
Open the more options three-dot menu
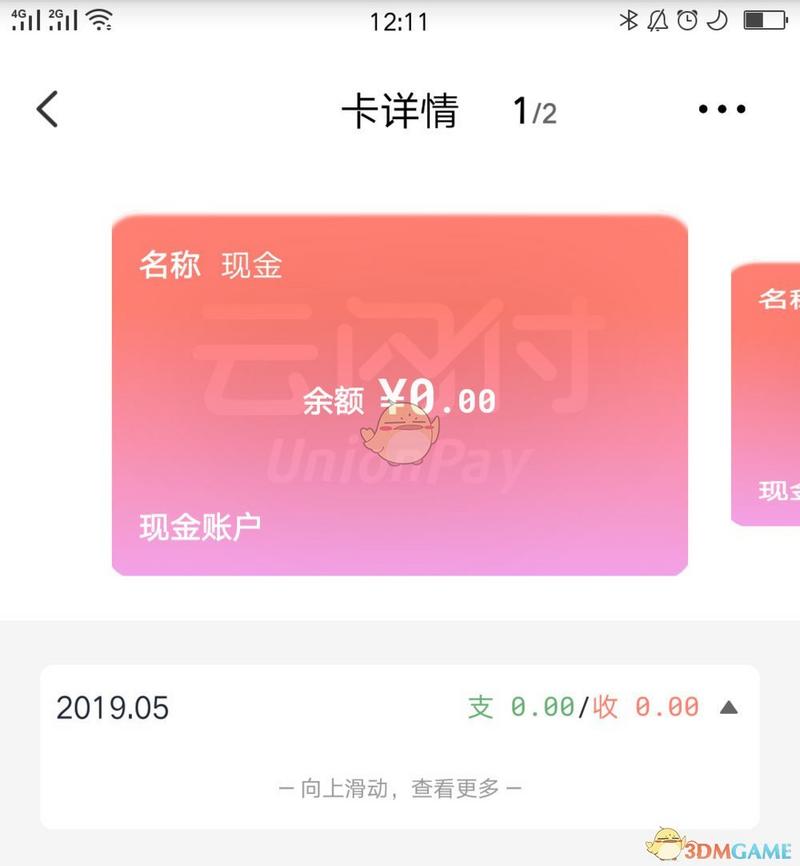(x=722, y=108)
